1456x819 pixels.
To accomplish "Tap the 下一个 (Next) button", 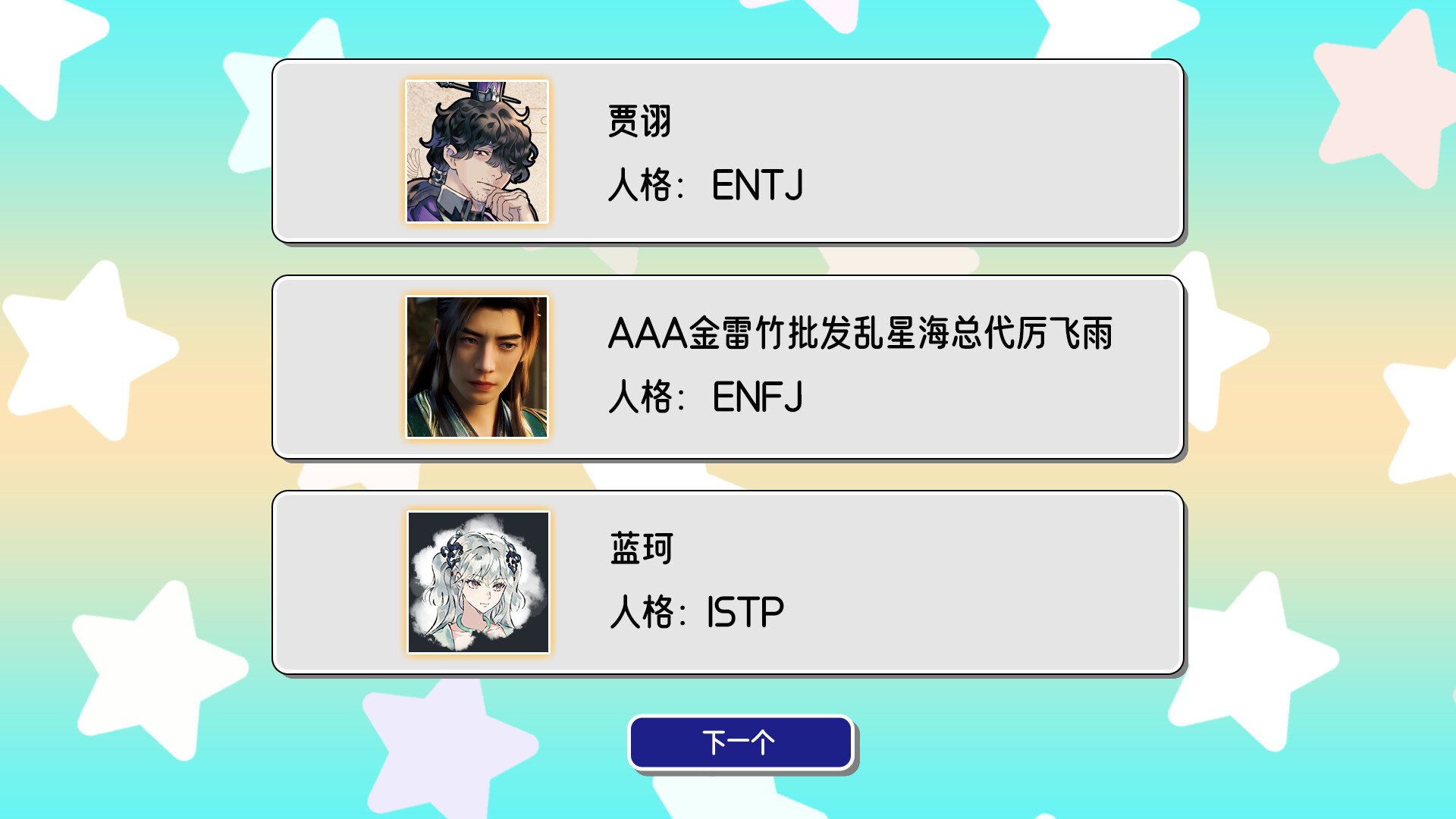I will coord(741,742).
